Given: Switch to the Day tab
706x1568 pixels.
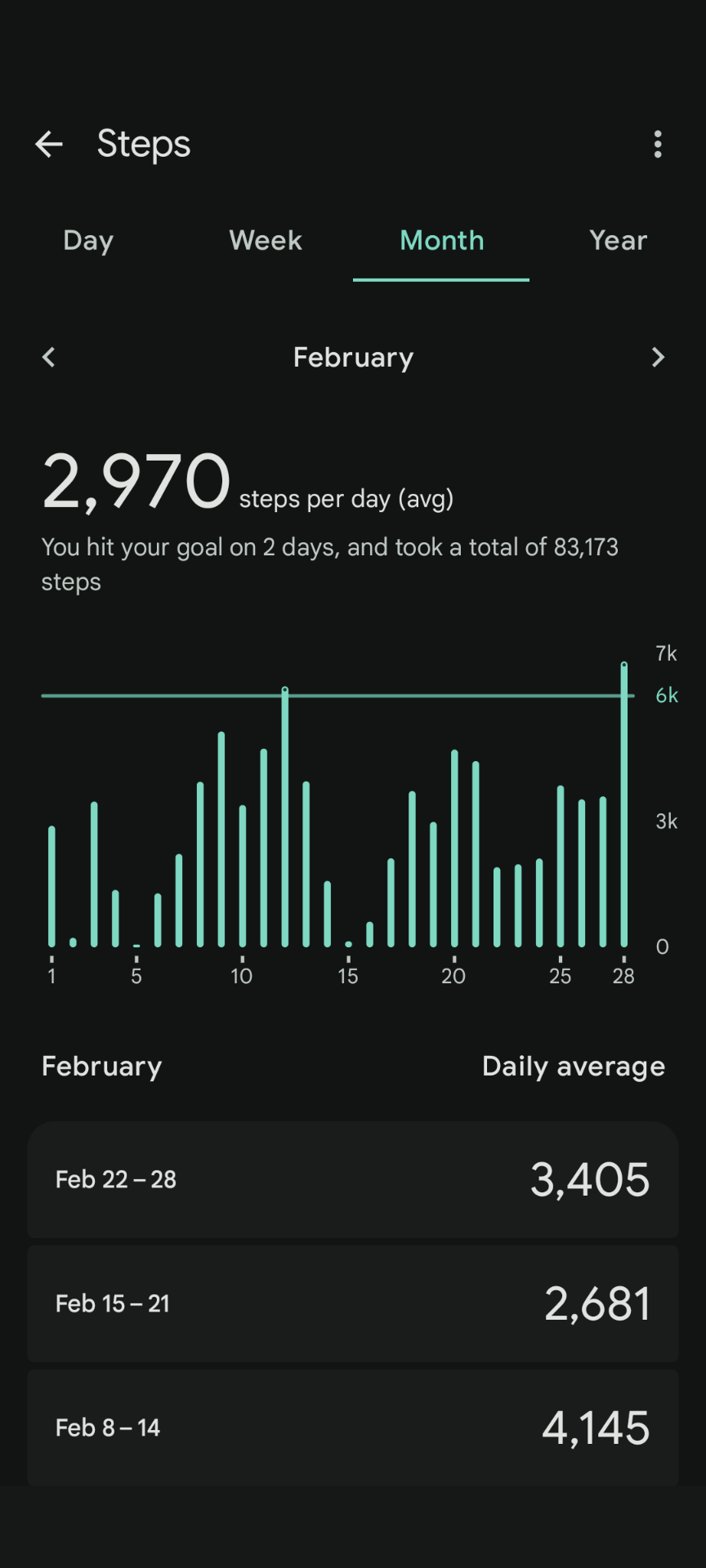Looking at the screenshot, I should click(88, 241).
